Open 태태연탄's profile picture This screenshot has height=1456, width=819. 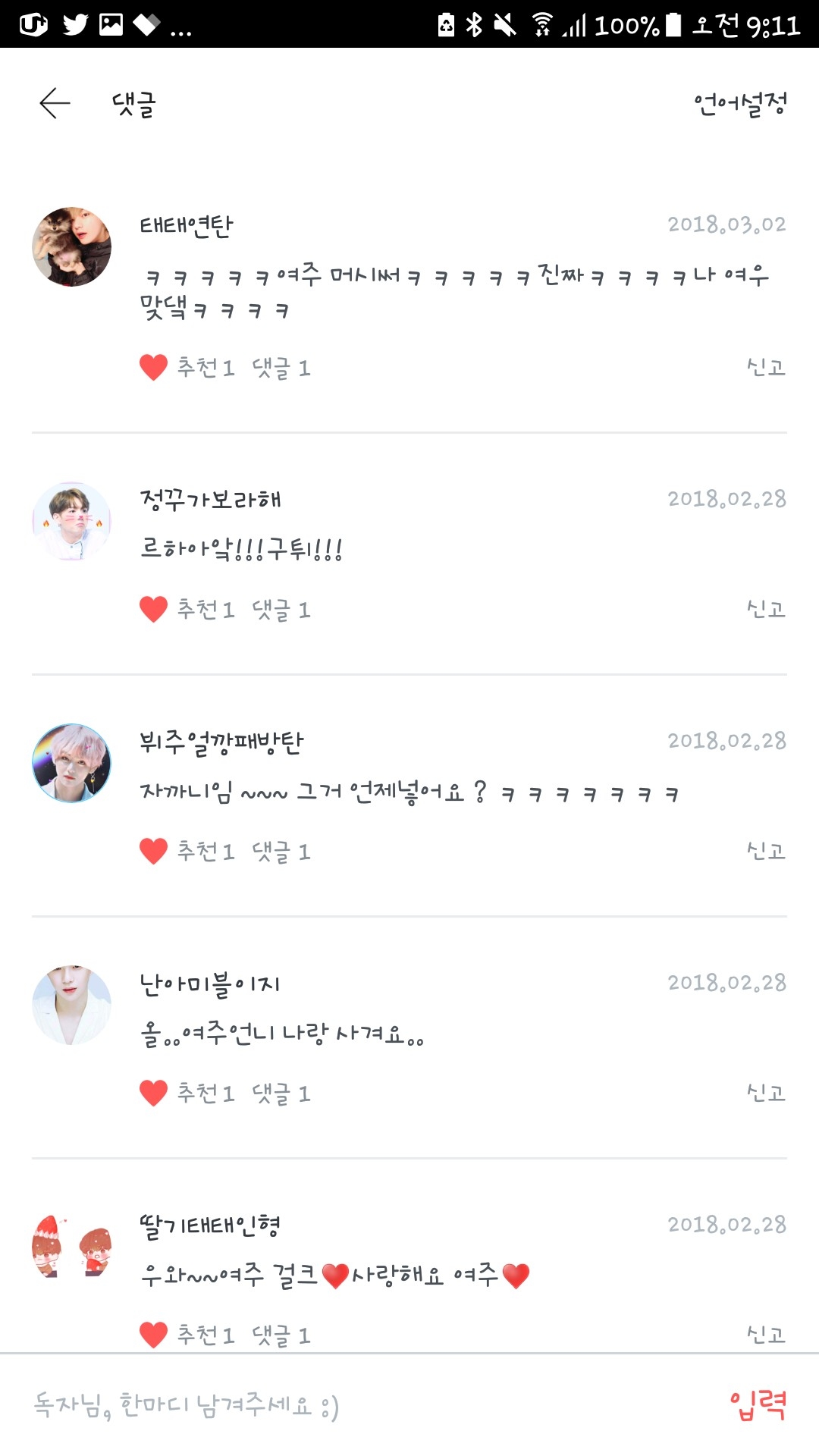[71, 246]
